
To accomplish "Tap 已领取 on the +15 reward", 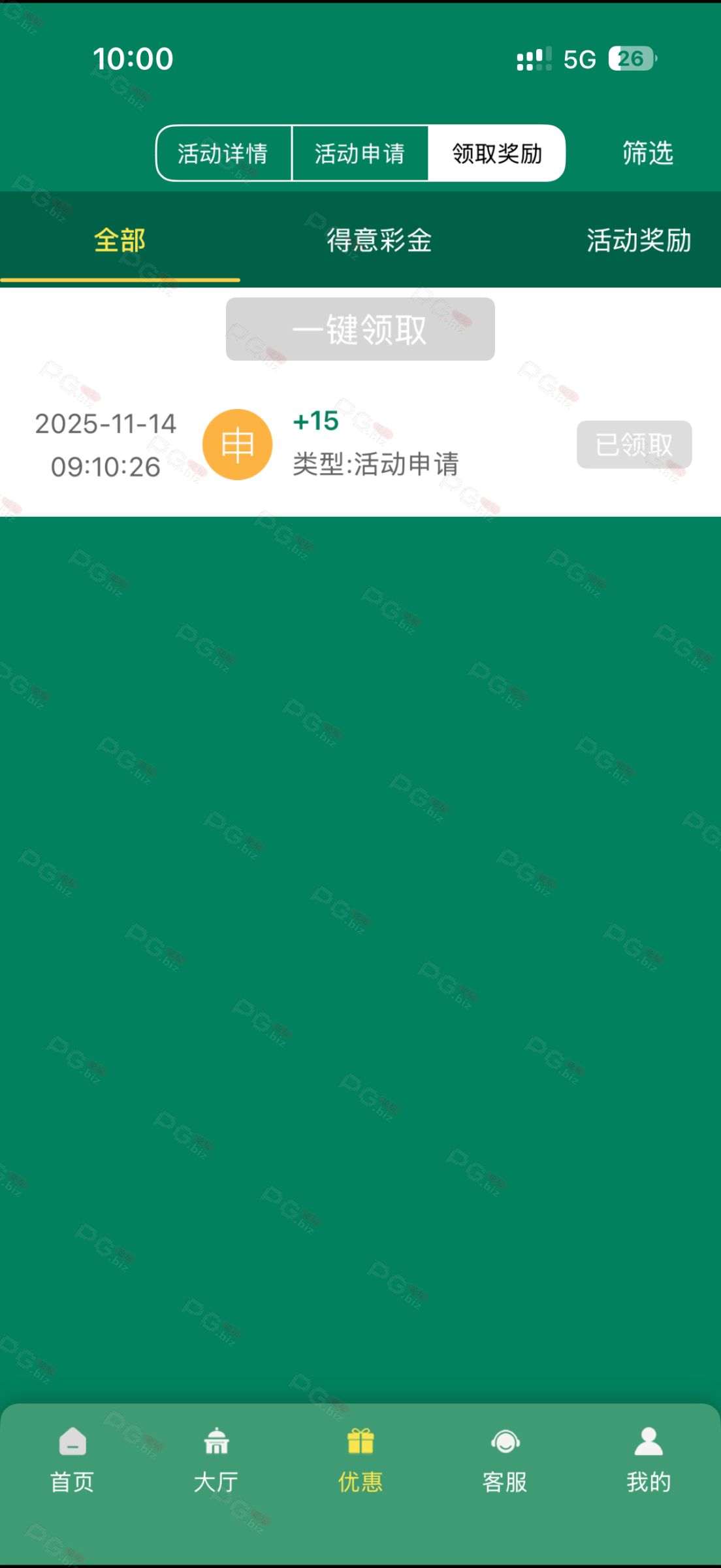I will (633, 445).
